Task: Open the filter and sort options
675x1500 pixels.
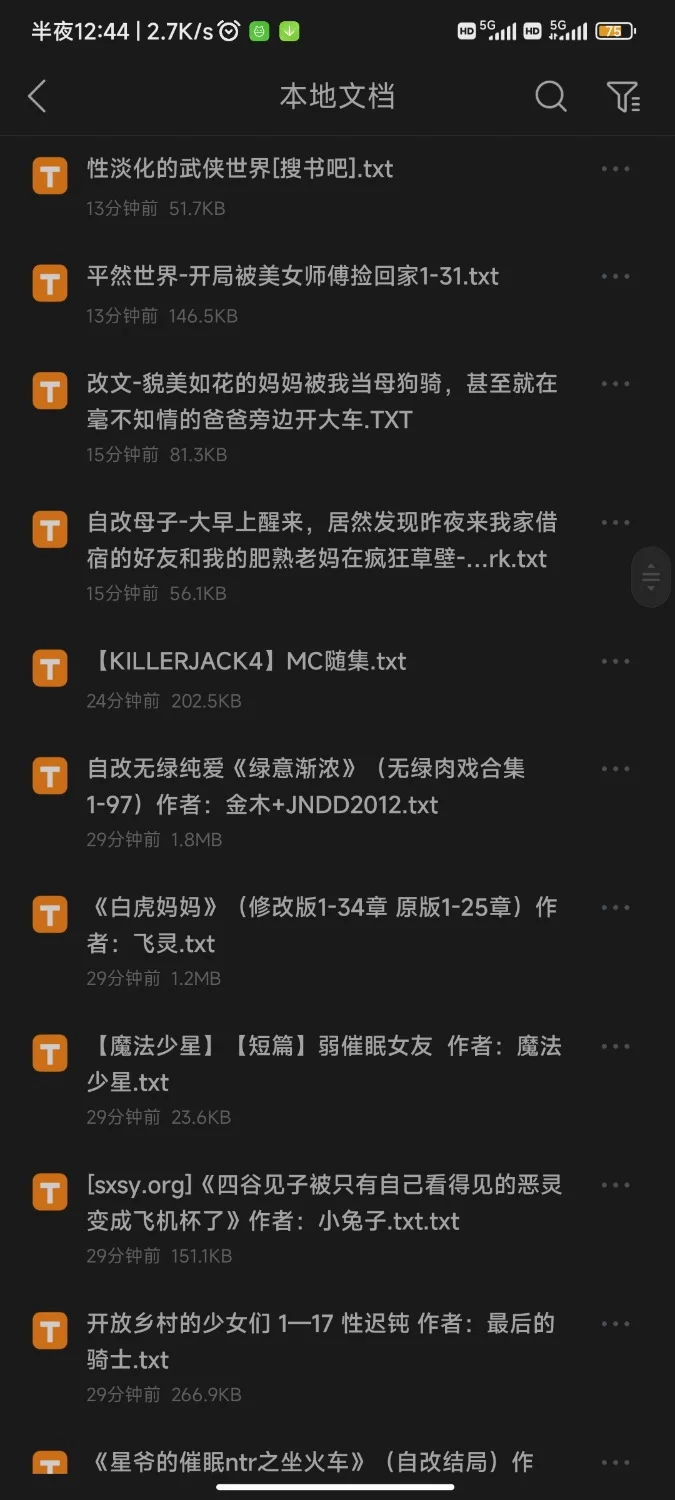Action: pyautogui.click(x=623, y=97)
